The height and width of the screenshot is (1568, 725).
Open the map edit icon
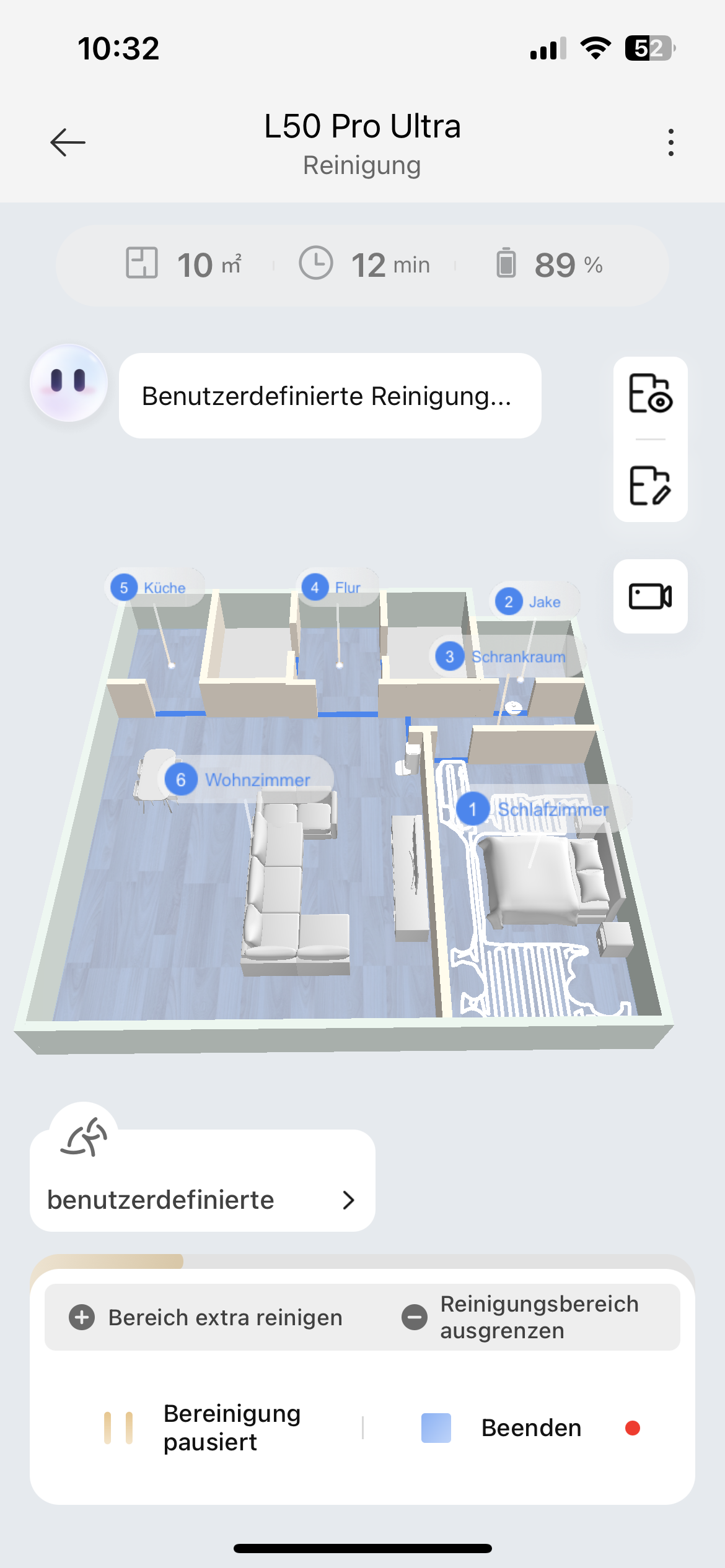coord(650,486)
